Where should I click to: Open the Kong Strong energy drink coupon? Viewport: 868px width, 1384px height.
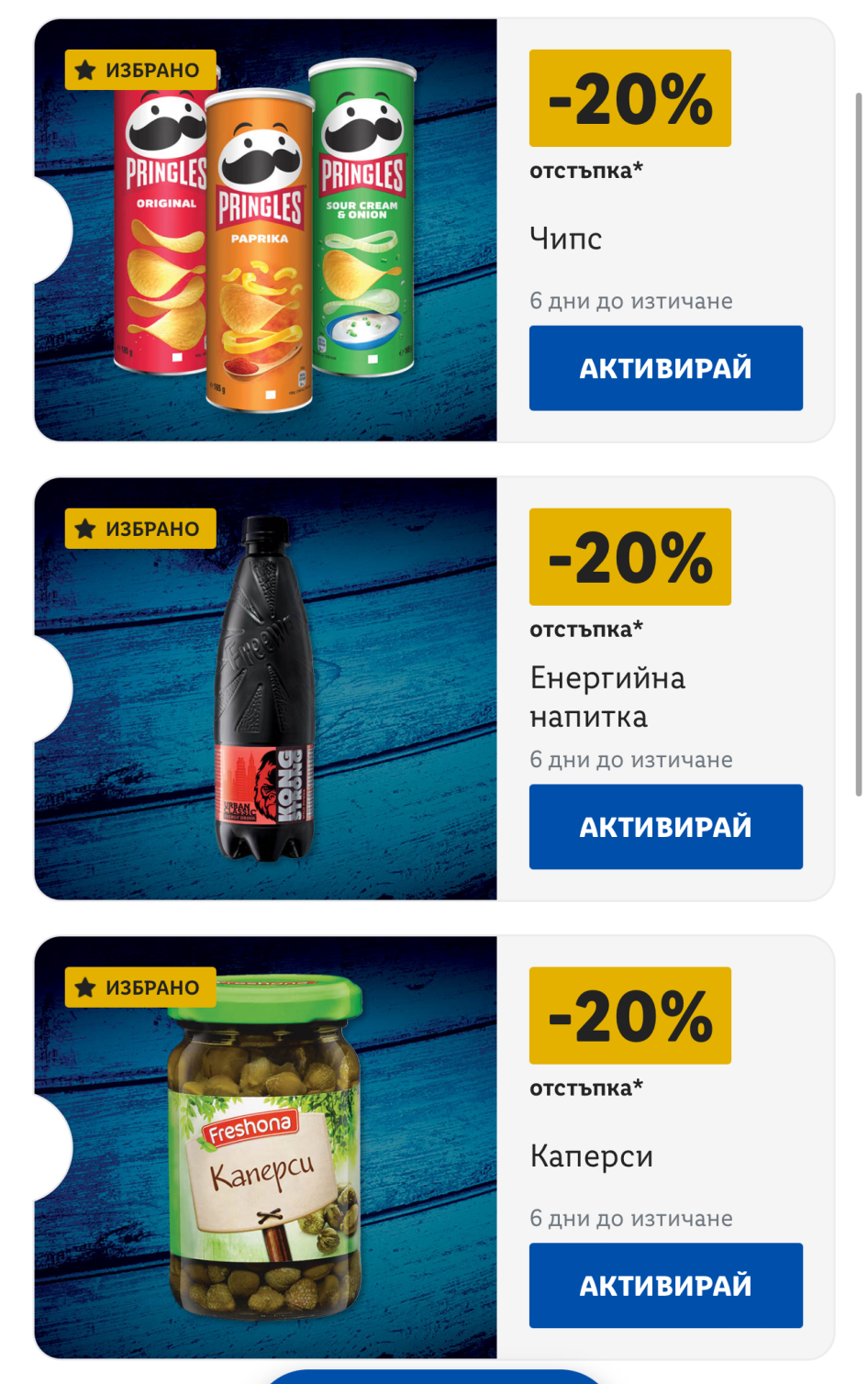pos(266,688)
